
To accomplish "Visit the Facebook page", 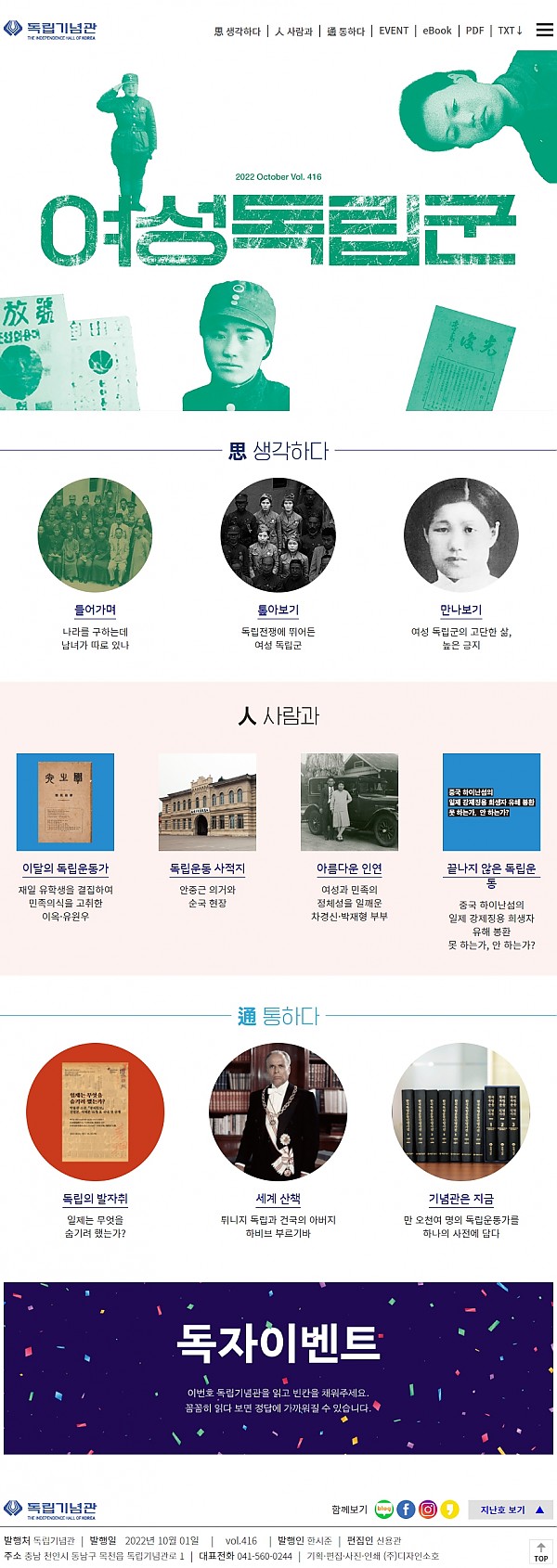I will pos(406,1510).
